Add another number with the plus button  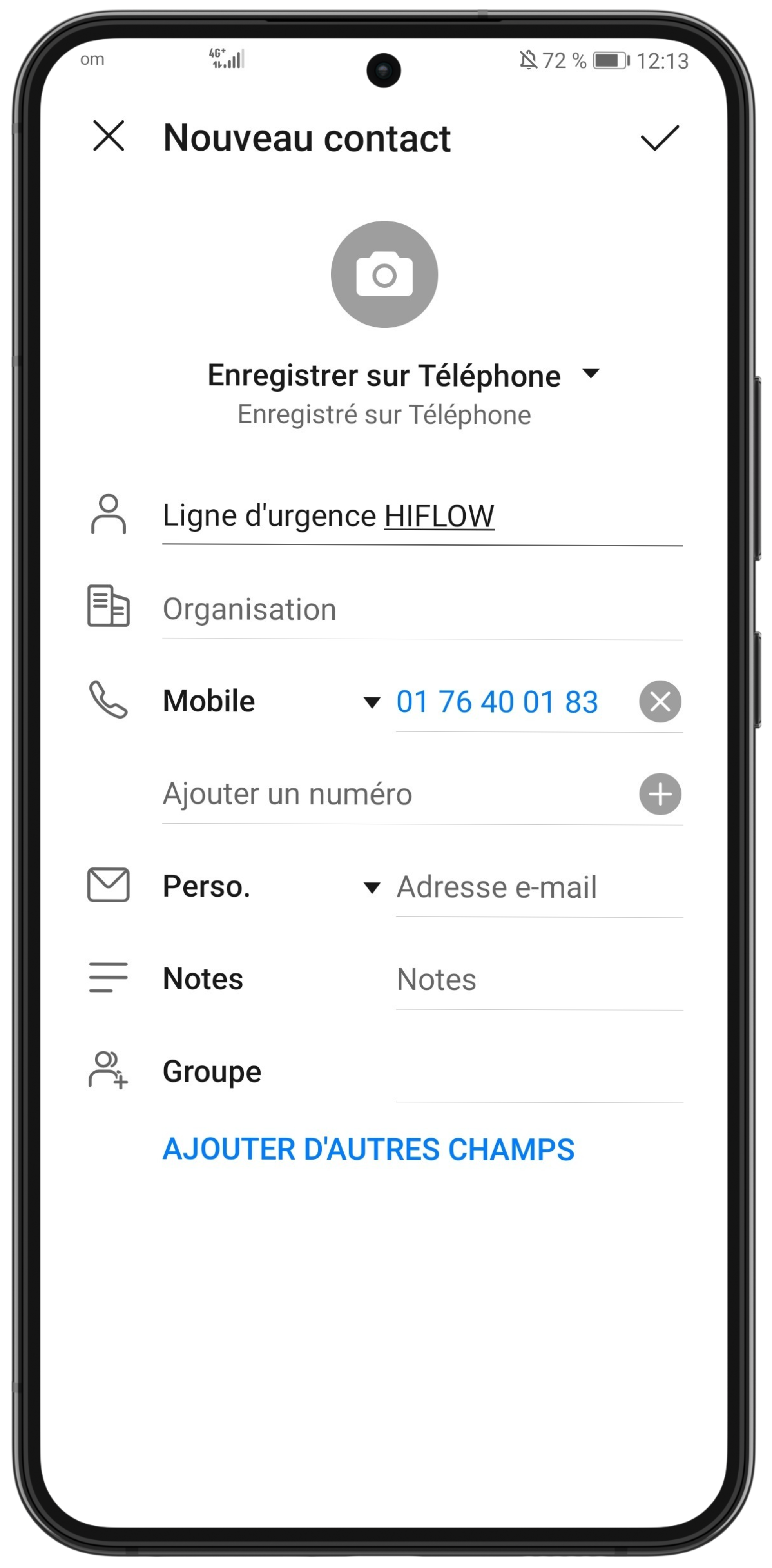click(x=660, y=794)
